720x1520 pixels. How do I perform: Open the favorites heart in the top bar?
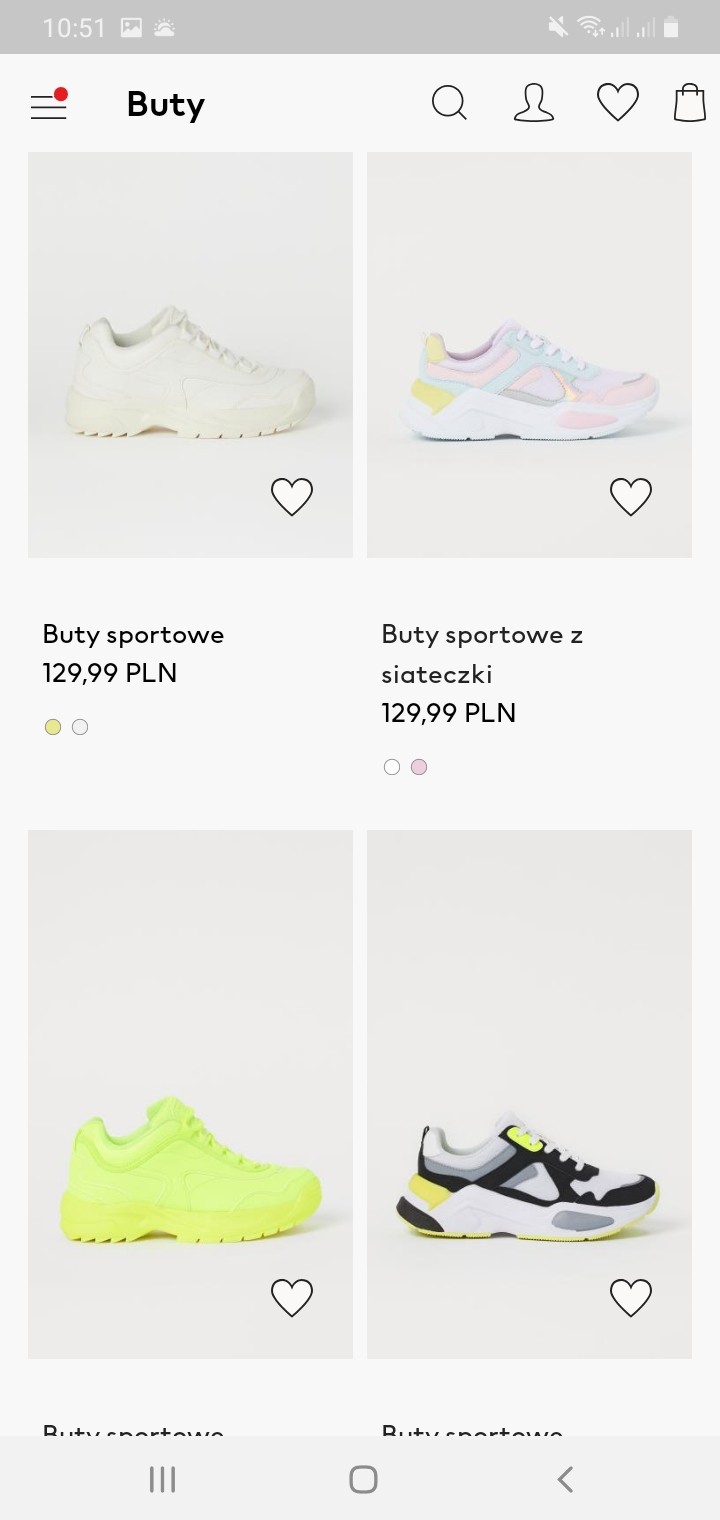point(617,103)
